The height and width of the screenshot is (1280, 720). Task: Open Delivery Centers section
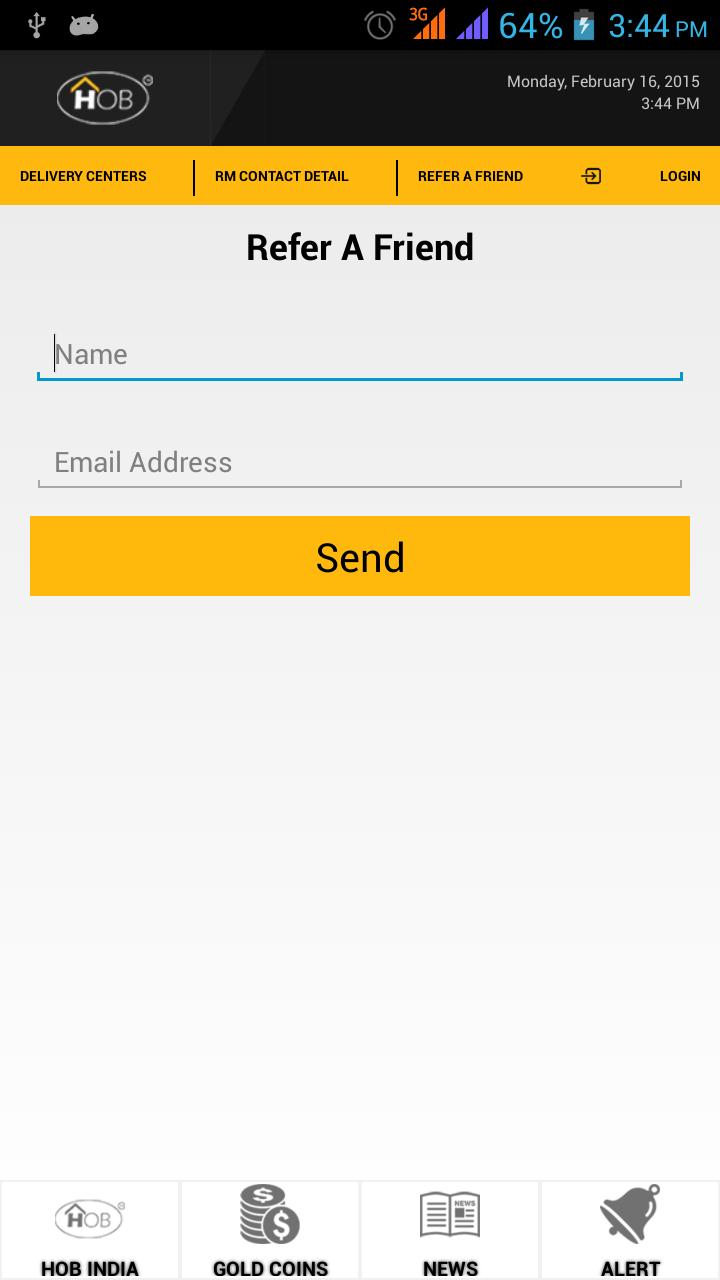tap(83, 176)
